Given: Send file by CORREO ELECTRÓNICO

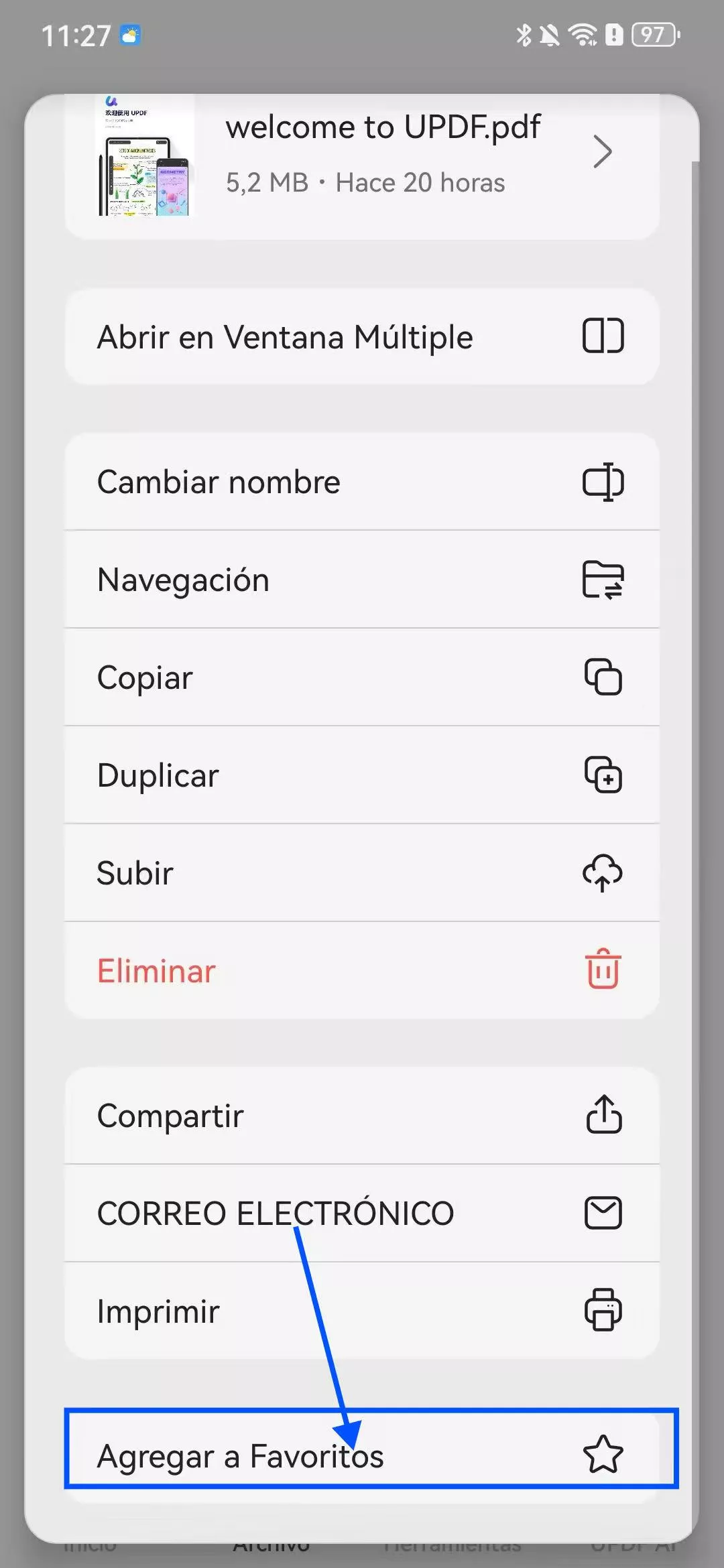Looking at the screenshot, I should pos(362,1214).
